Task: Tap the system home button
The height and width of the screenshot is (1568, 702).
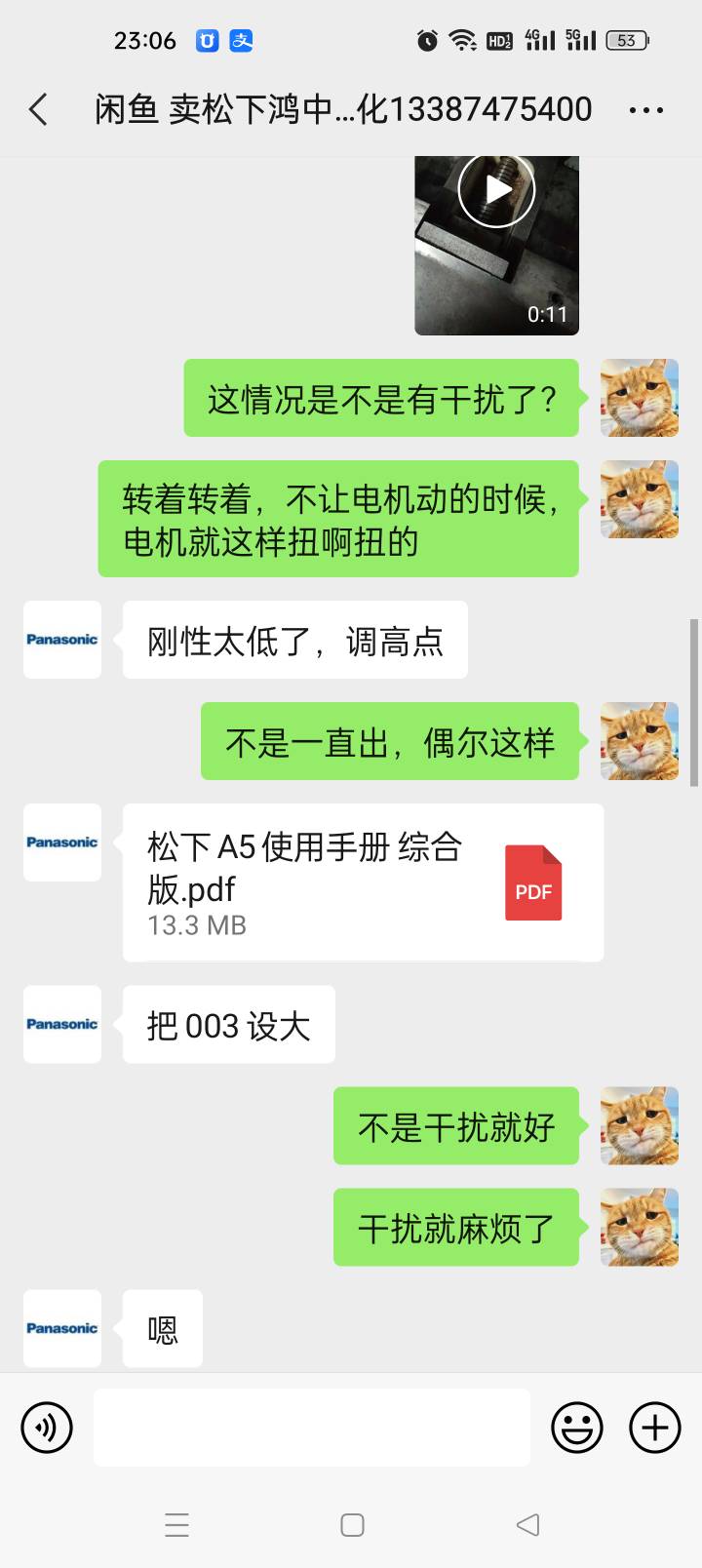Action: [x=352, y=1525]
